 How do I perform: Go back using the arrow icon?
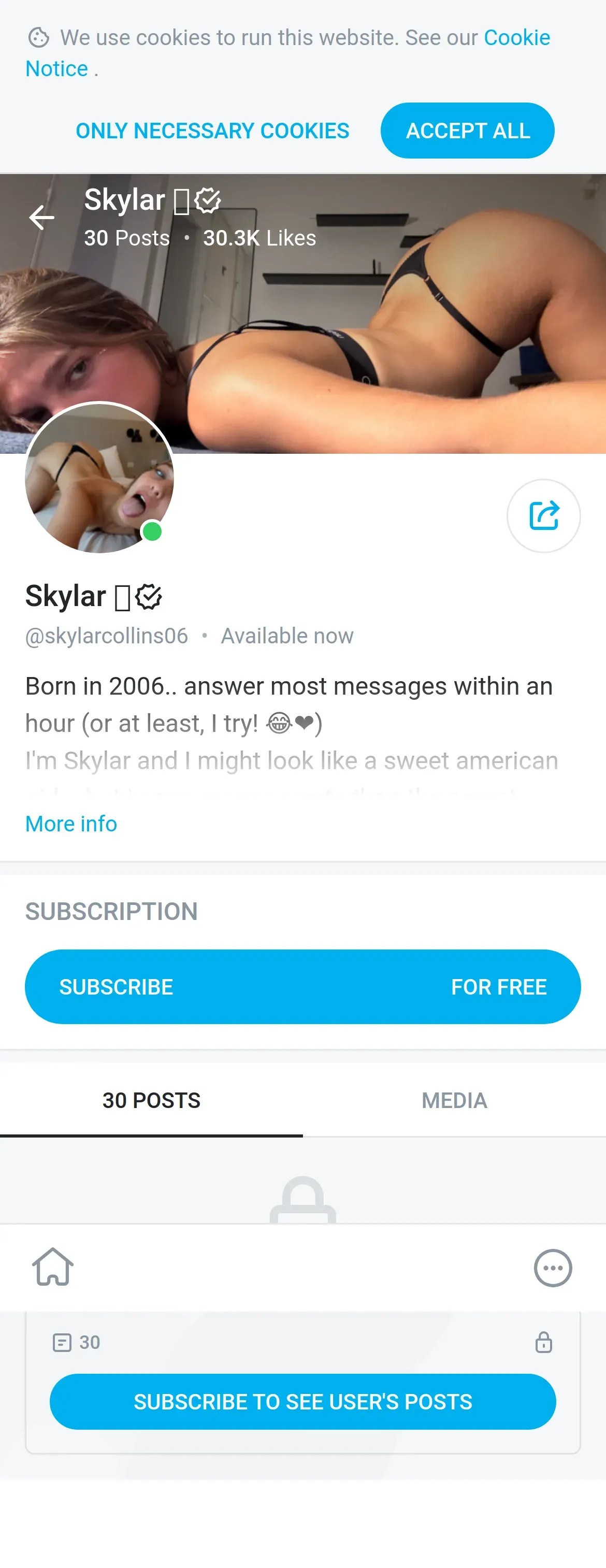click(x=41, y=218)
